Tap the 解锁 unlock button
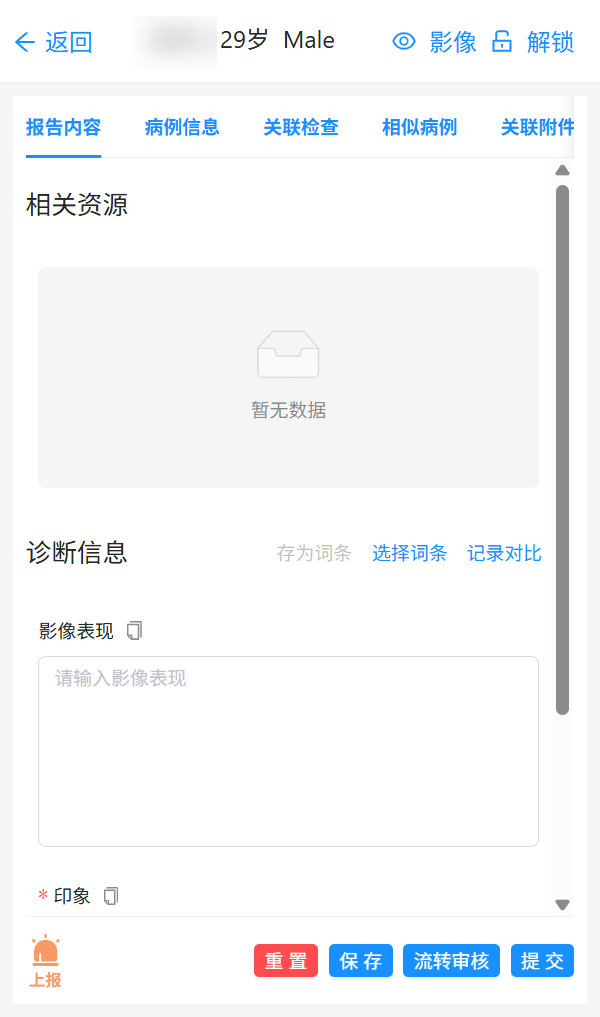600x1017 pixels. [533, 42]
